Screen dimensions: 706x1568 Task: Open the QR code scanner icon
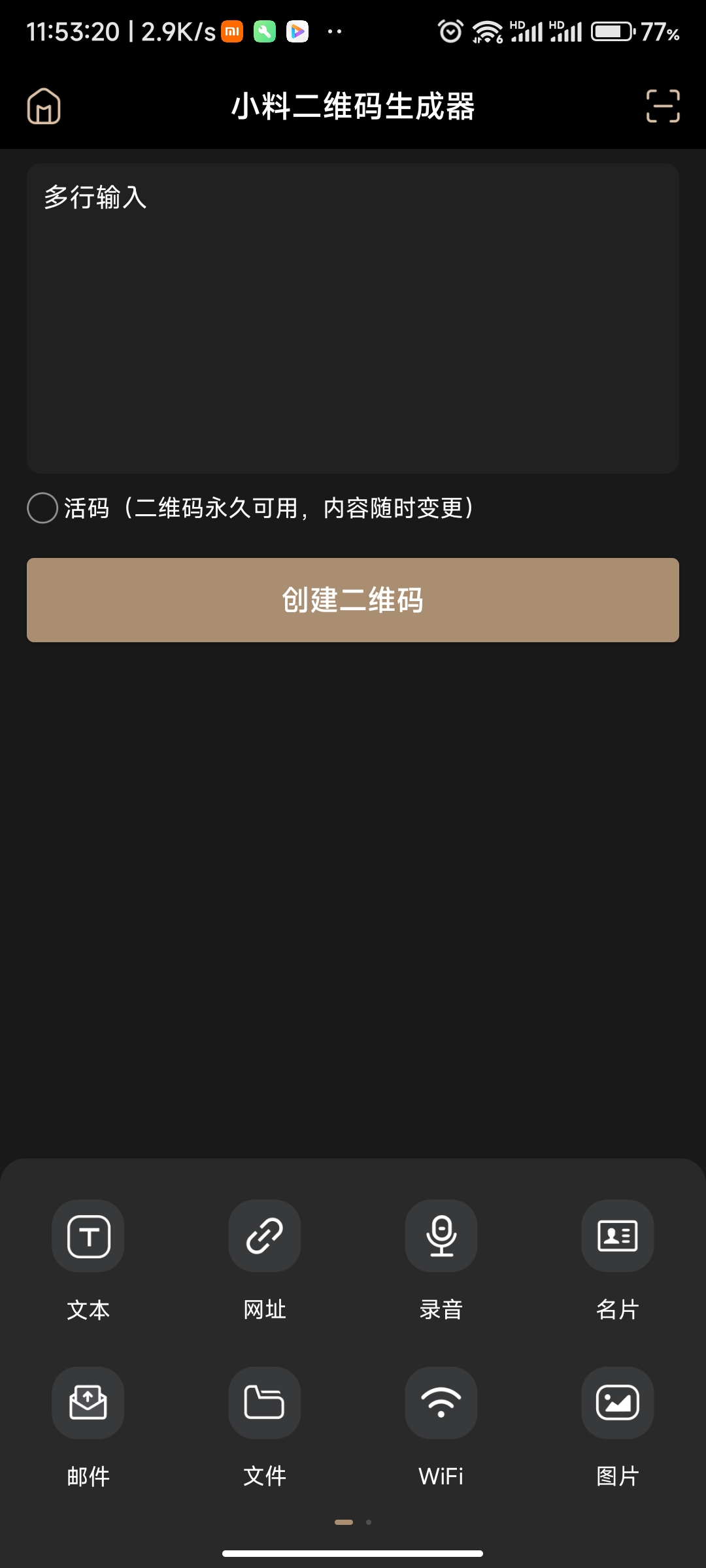click(663, 106)
